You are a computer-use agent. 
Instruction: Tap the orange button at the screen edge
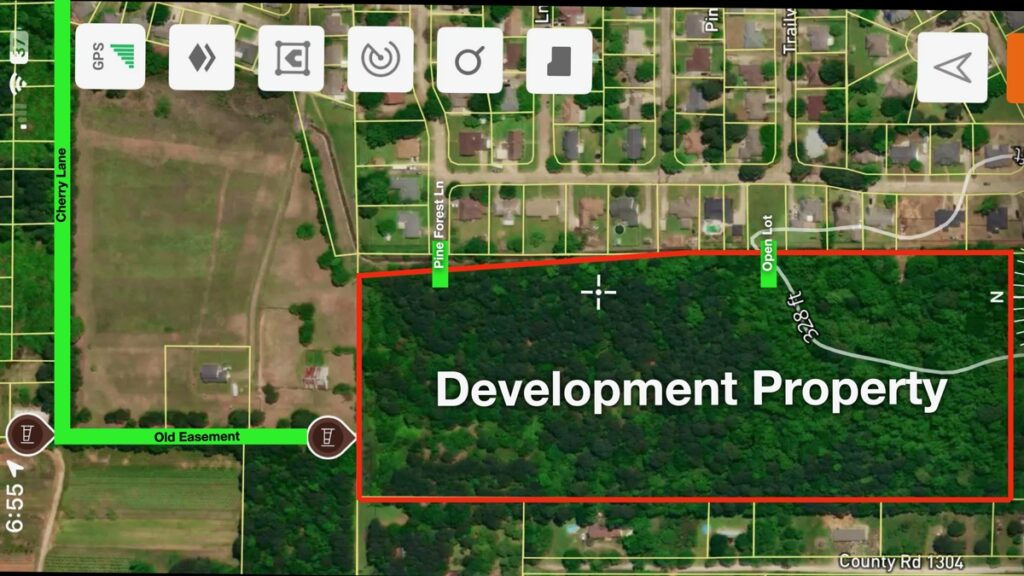tap(1014, 68)
